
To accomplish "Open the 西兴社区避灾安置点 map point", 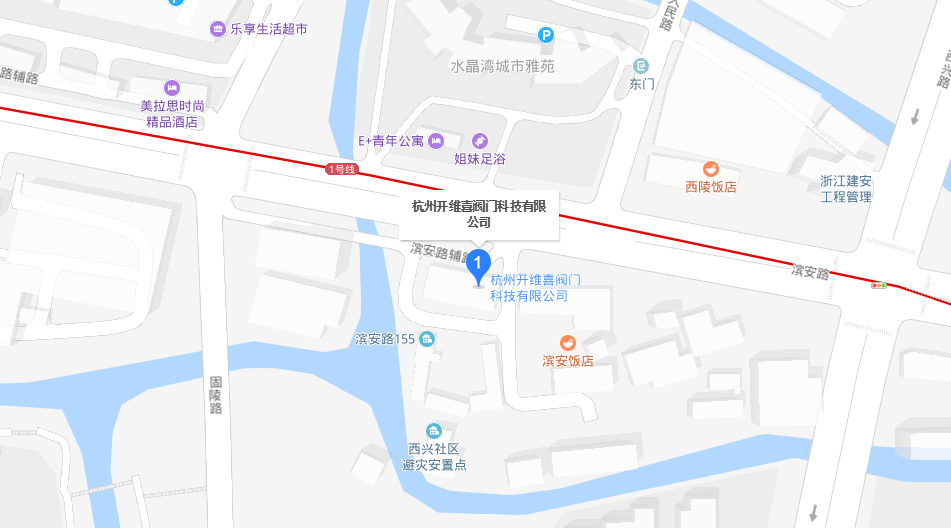I will [x=434, y=430].
